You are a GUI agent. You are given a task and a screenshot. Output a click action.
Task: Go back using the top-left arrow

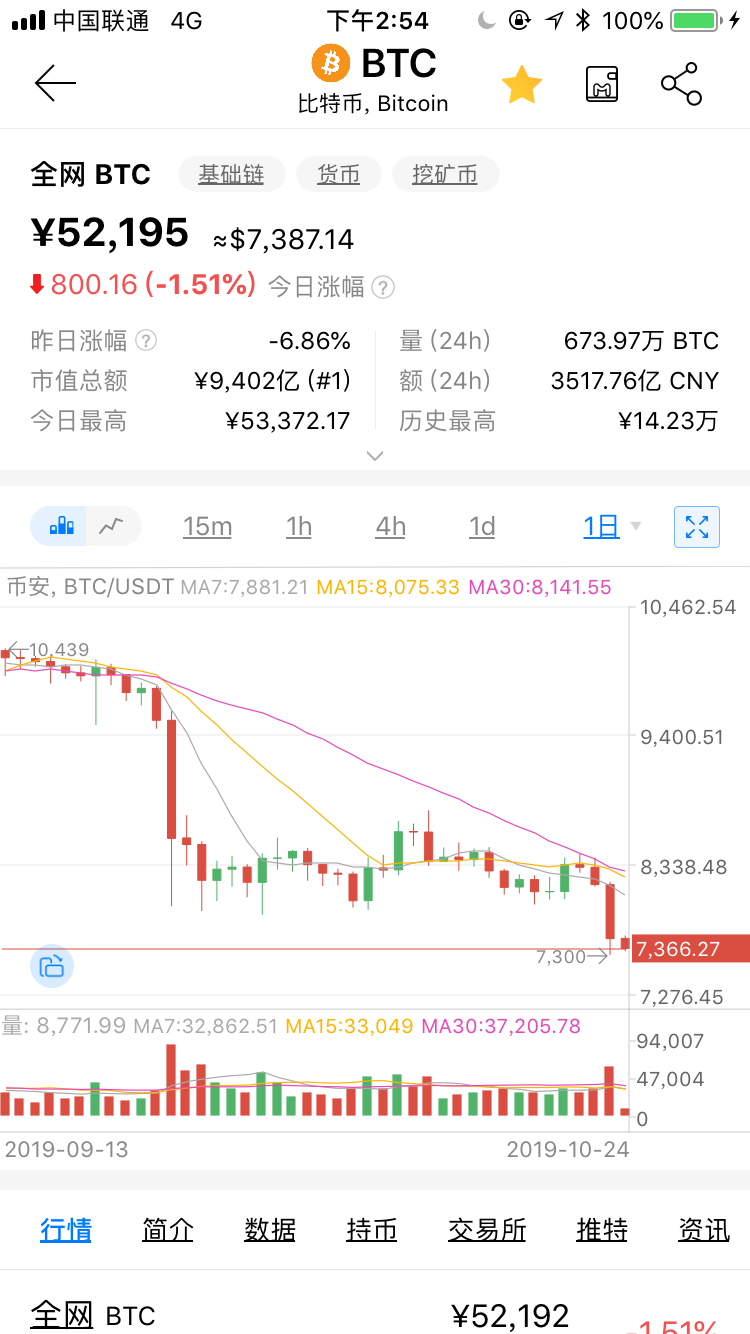[x=55, y=84]
